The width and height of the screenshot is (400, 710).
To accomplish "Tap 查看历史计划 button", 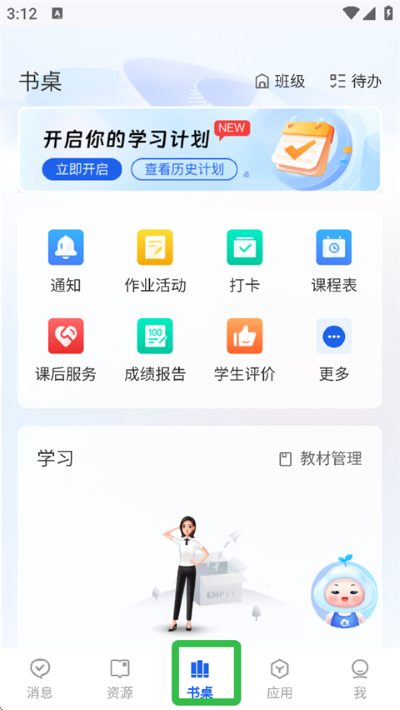I will click(x=184, y=169).
